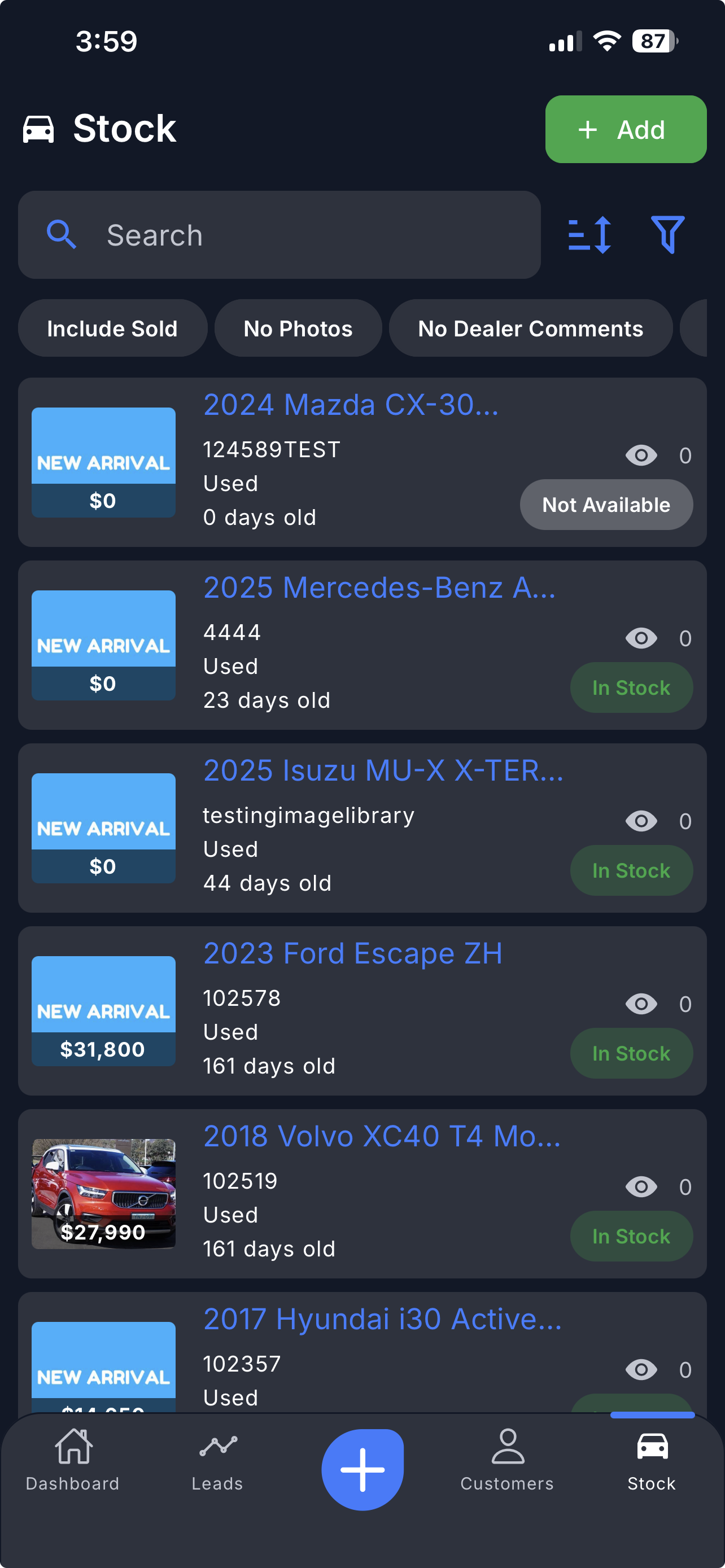
Task: Open the filter funnel icon
Action: [x=668, y=235]
